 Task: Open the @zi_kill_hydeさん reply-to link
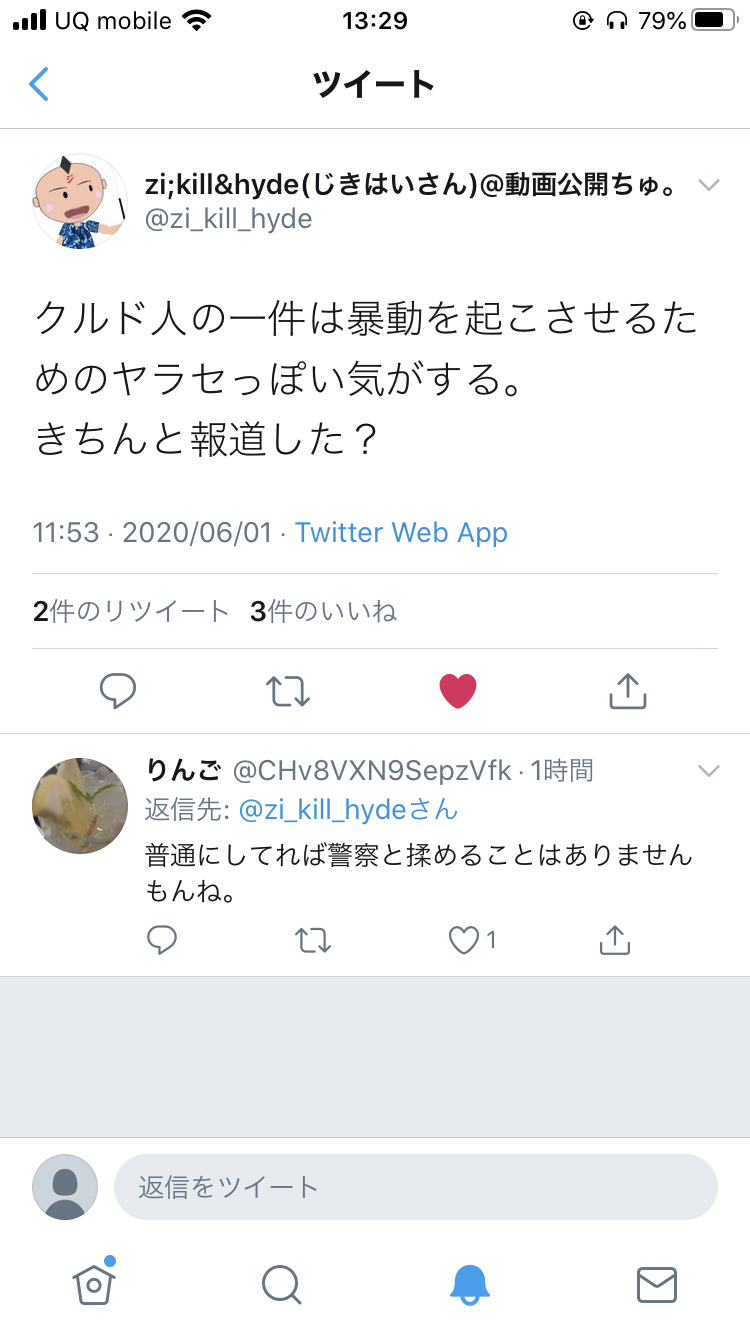coord(348,809)
